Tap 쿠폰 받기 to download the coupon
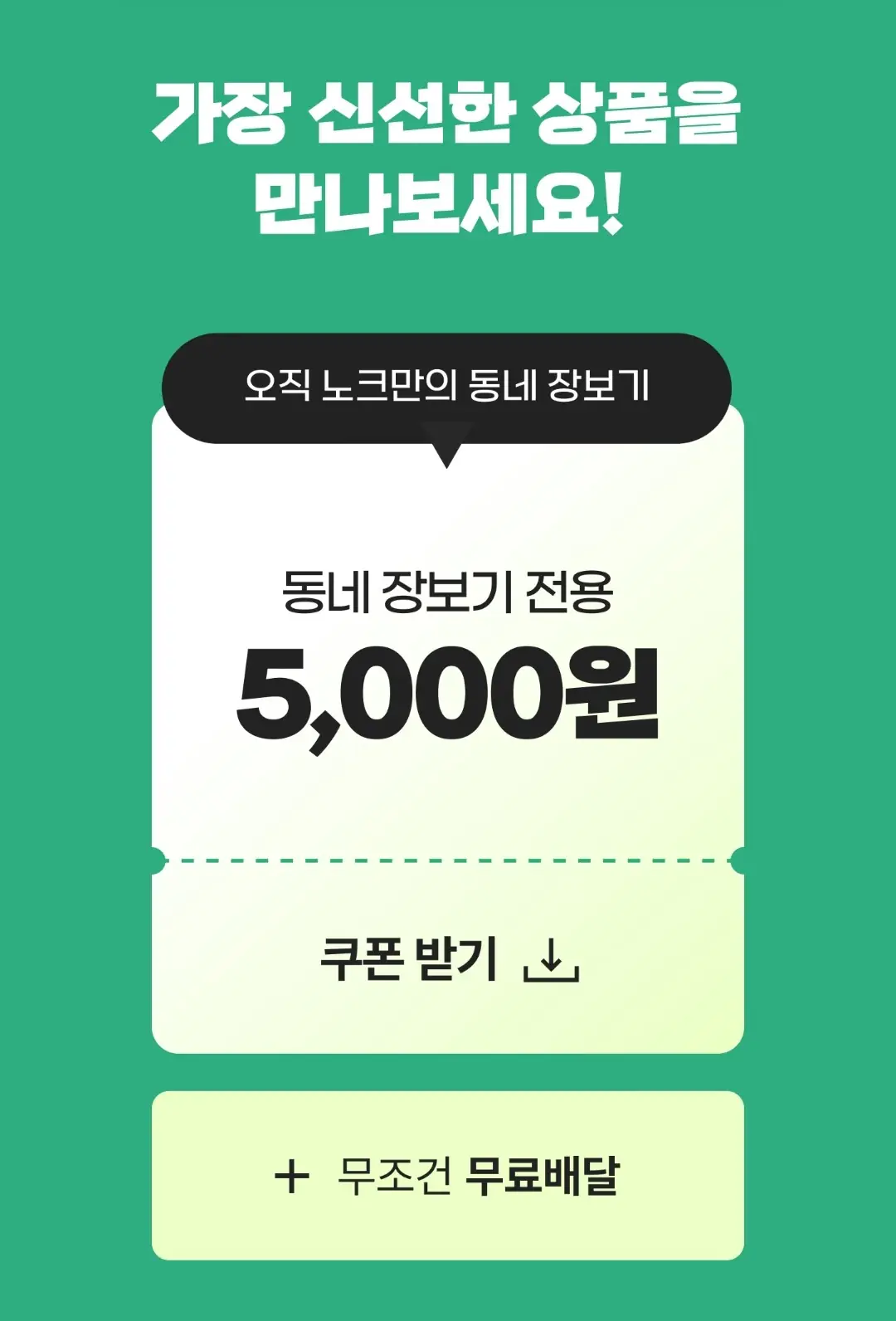 pyautogui.click(x=448, y=959)
